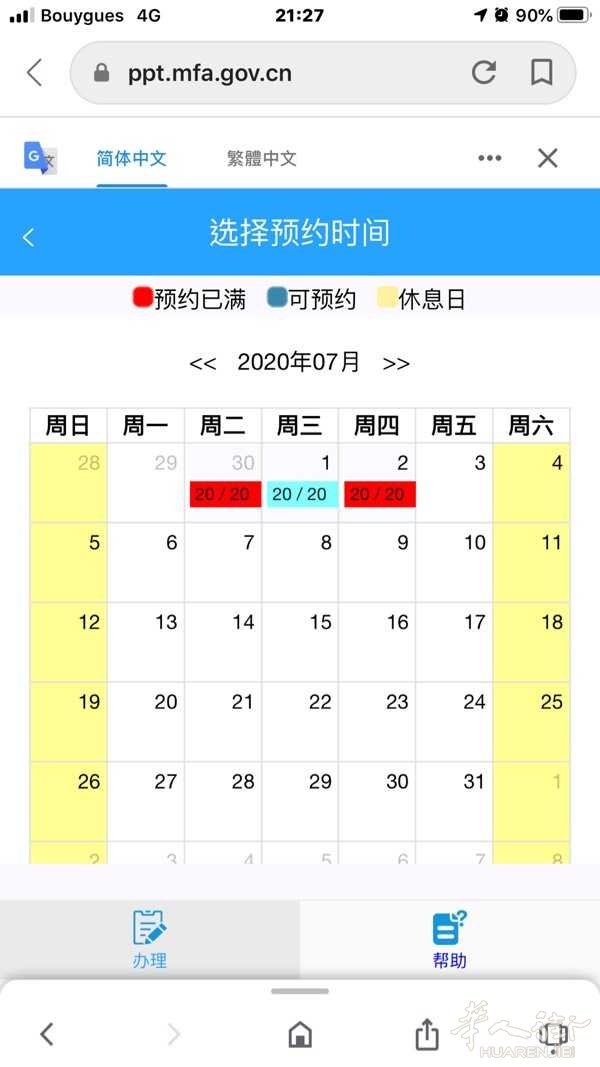Reload the ppt.mfa.gov.cn page
Viewport: 600px width, 1067px height.
tap(484, 72)
